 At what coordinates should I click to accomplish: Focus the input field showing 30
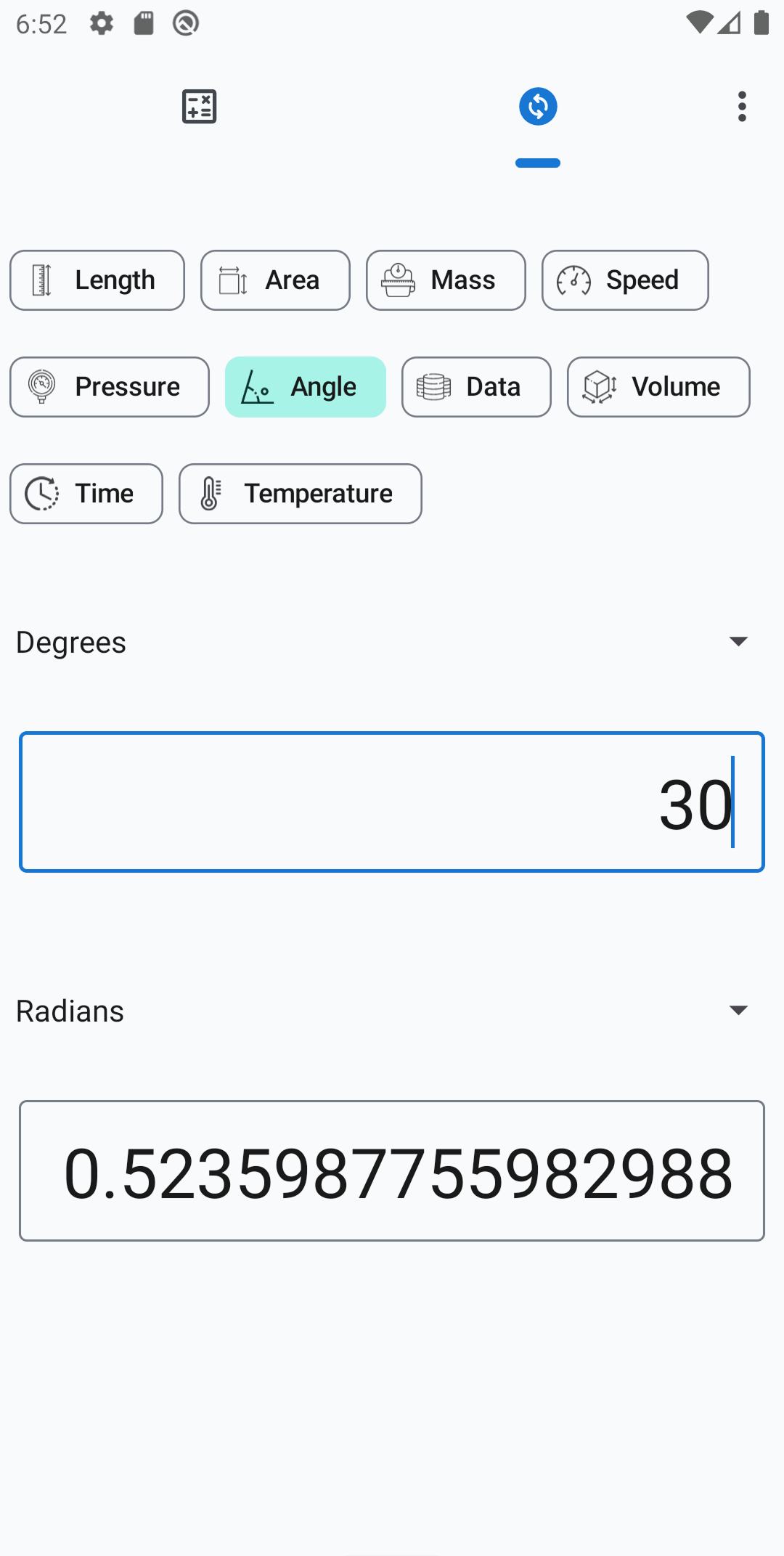click(x=392, y=802)
